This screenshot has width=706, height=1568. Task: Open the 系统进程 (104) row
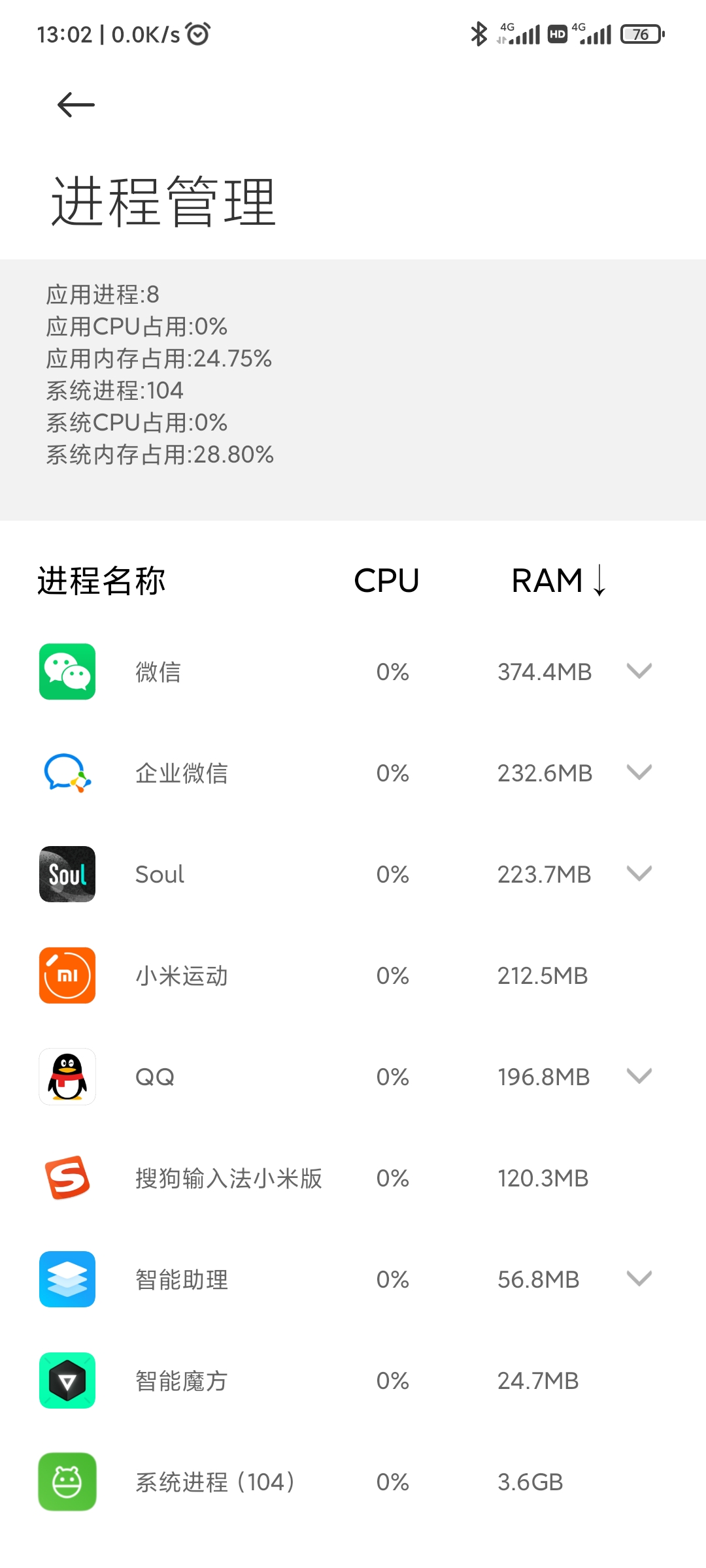click(353, 1482)
